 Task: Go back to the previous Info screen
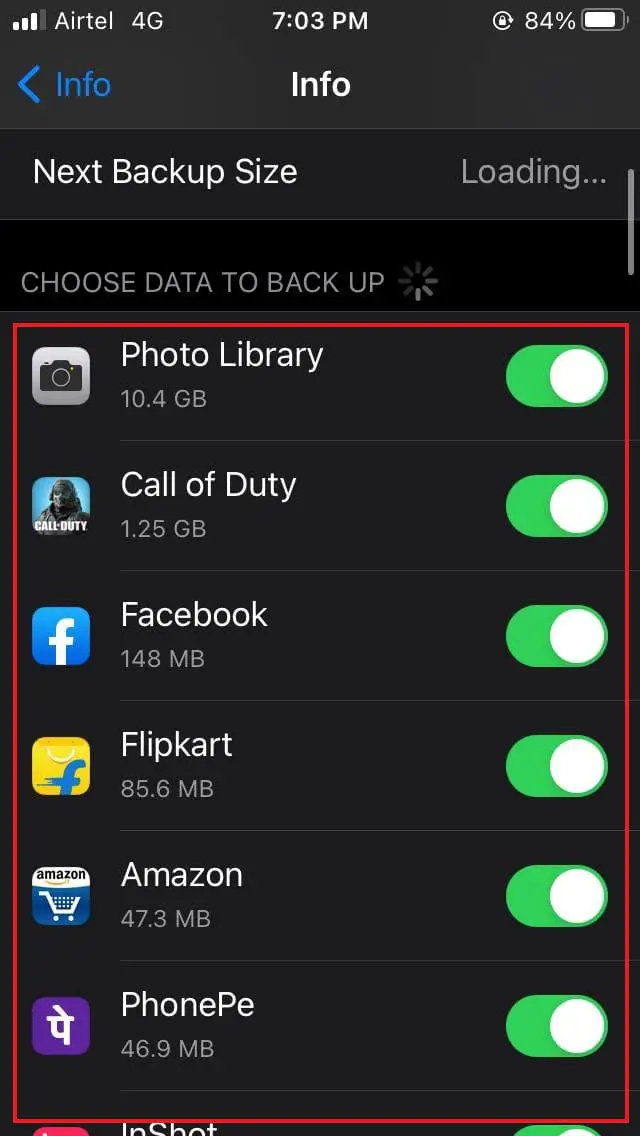[x=64, y=85]
